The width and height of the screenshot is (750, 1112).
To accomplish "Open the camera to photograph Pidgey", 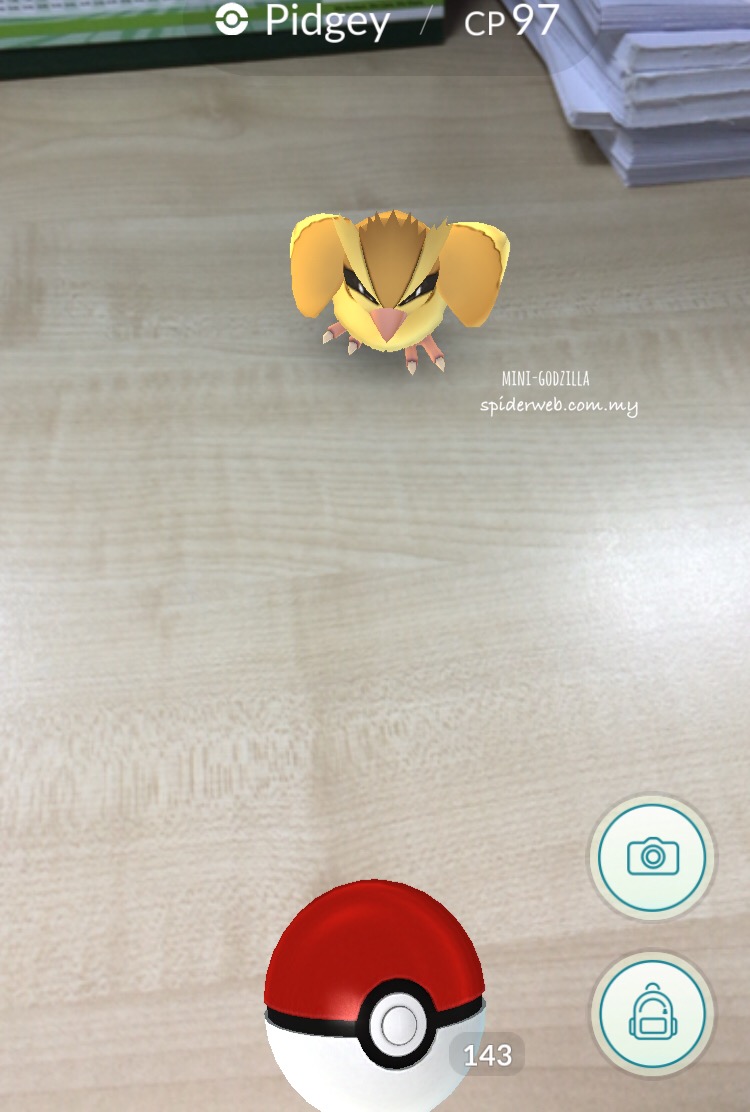I will 653,857.
